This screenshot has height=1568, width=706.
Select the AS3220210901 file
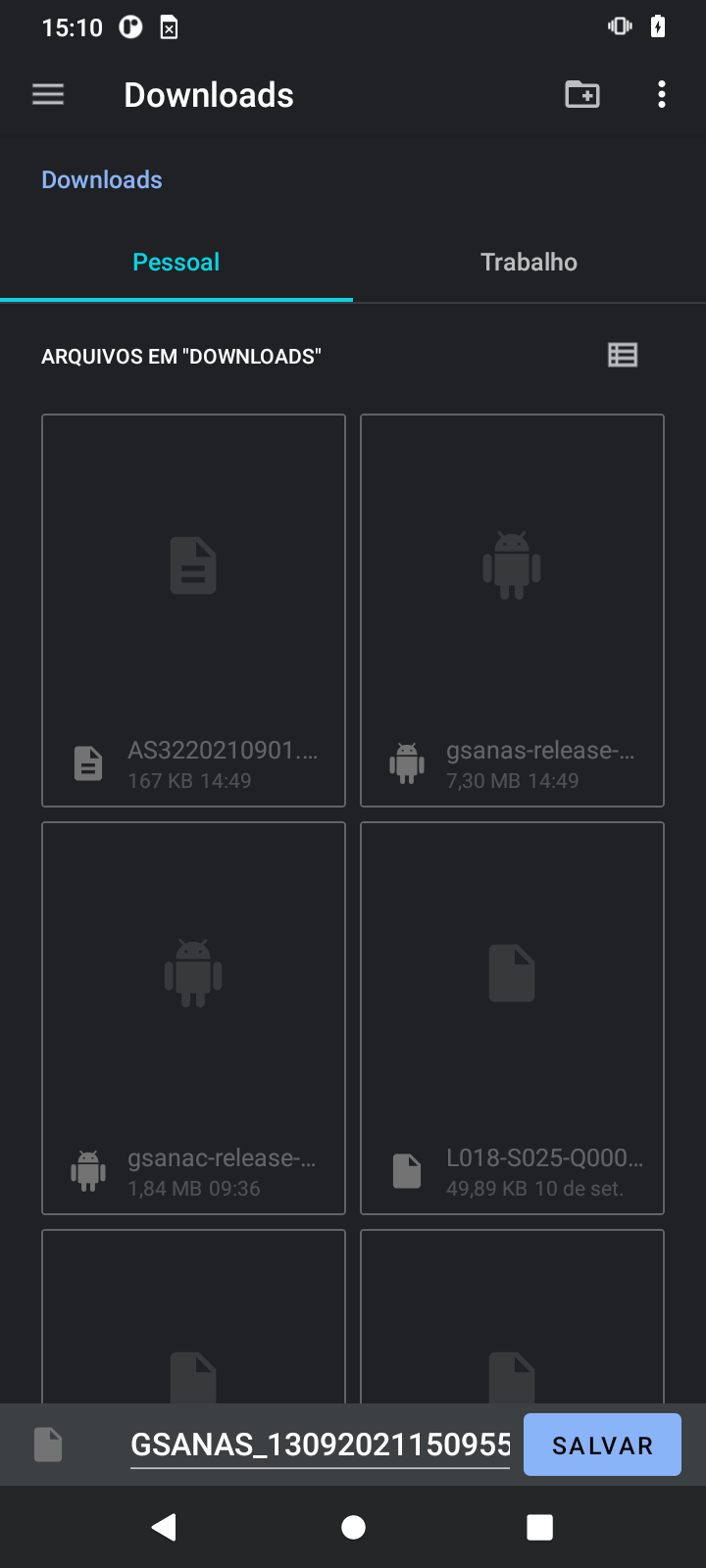tap(193, 610)
